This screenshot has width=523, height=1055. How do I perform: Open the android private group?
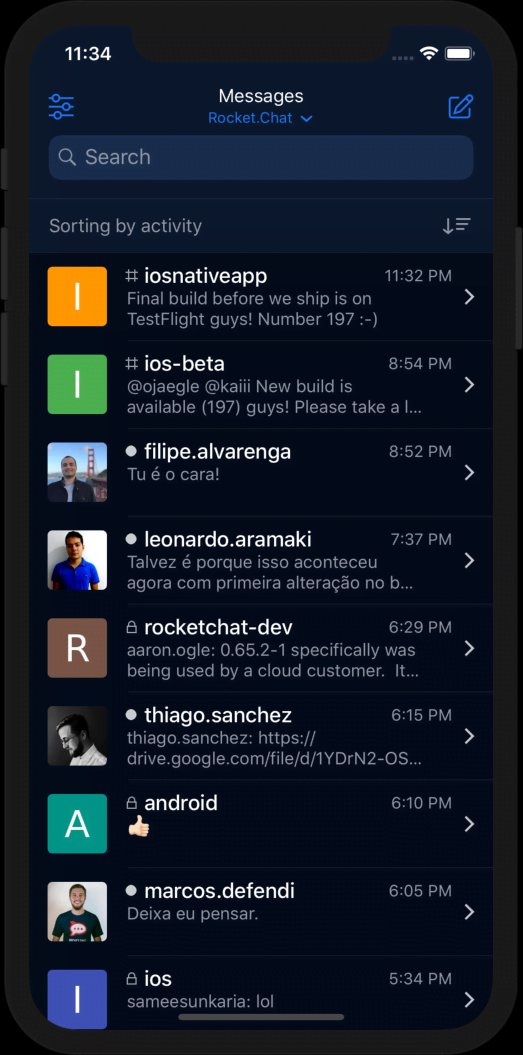pyautogui.click(x=261, y=824)
